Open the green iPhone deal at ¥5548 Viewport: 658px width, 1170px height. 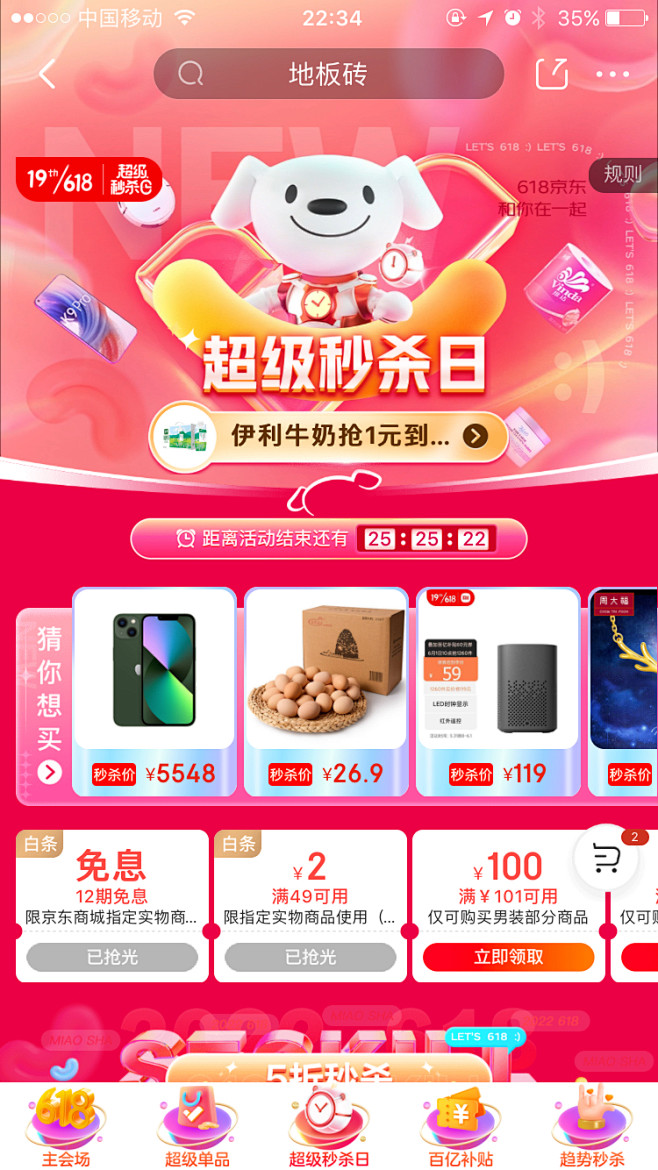click(x=154, y=692)
